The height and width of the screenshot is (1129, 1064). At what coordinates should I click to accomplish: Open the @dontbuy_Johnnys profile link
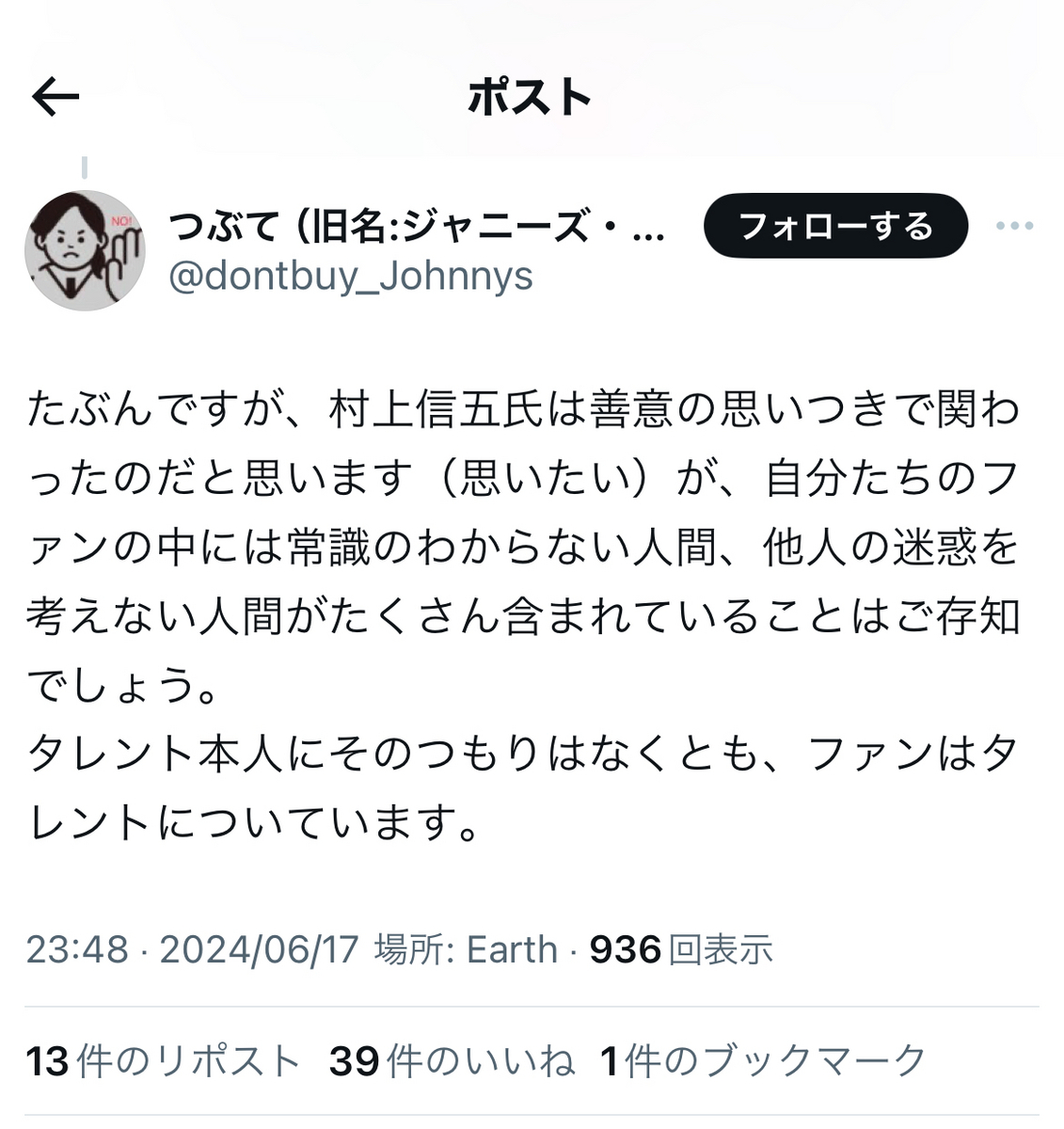(351, 277)
